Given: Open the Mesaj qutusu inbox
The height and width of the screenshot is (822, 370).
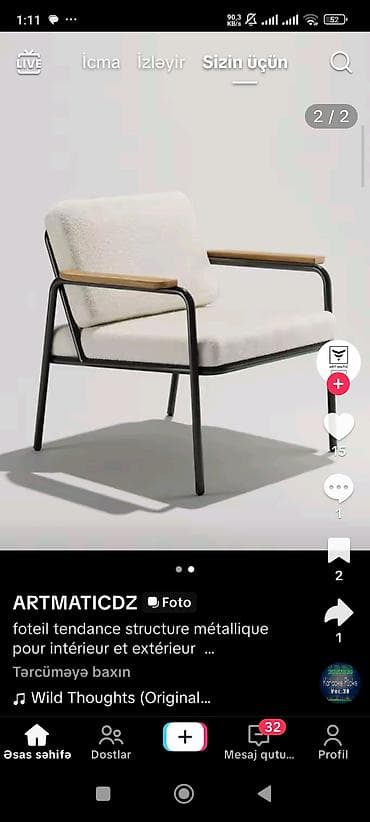Looking at the screenshot, I should [259, 742].
